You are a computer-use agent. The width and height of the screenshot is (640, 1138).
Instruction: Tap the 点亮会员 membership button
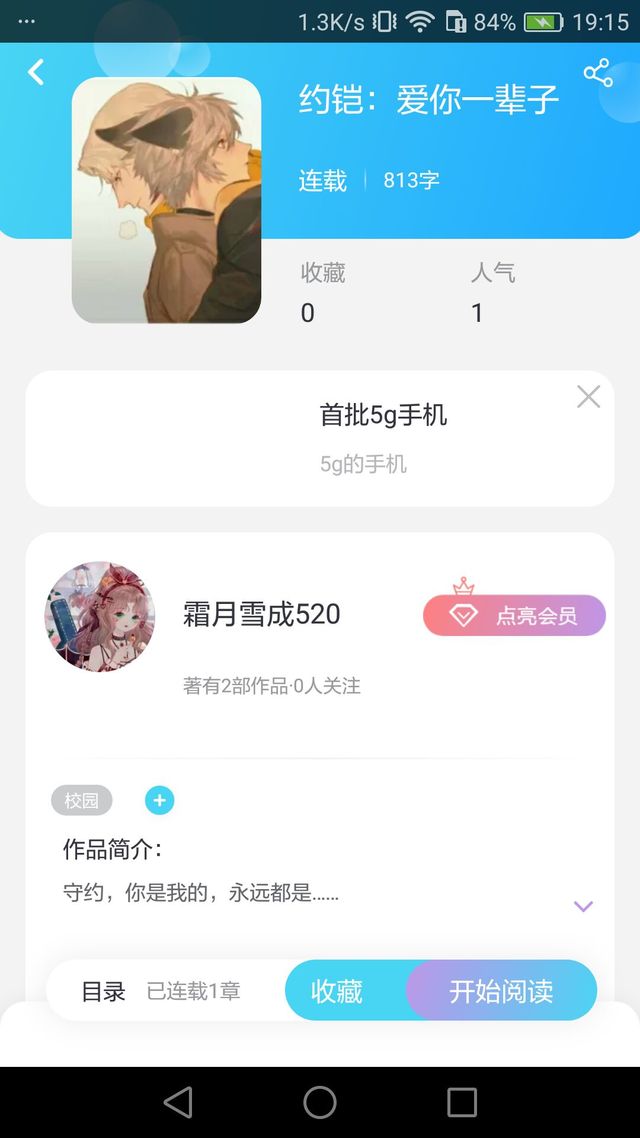514,616
